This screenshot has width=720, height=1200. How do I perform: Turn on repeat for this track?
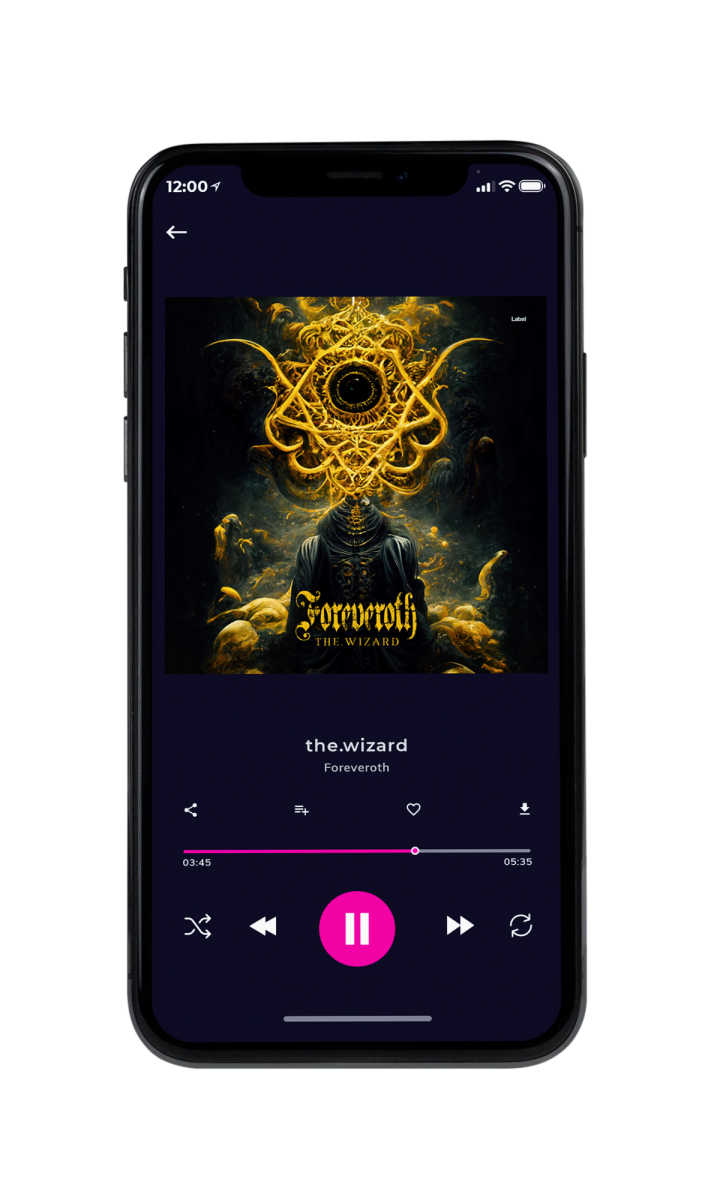coord(521,926)
